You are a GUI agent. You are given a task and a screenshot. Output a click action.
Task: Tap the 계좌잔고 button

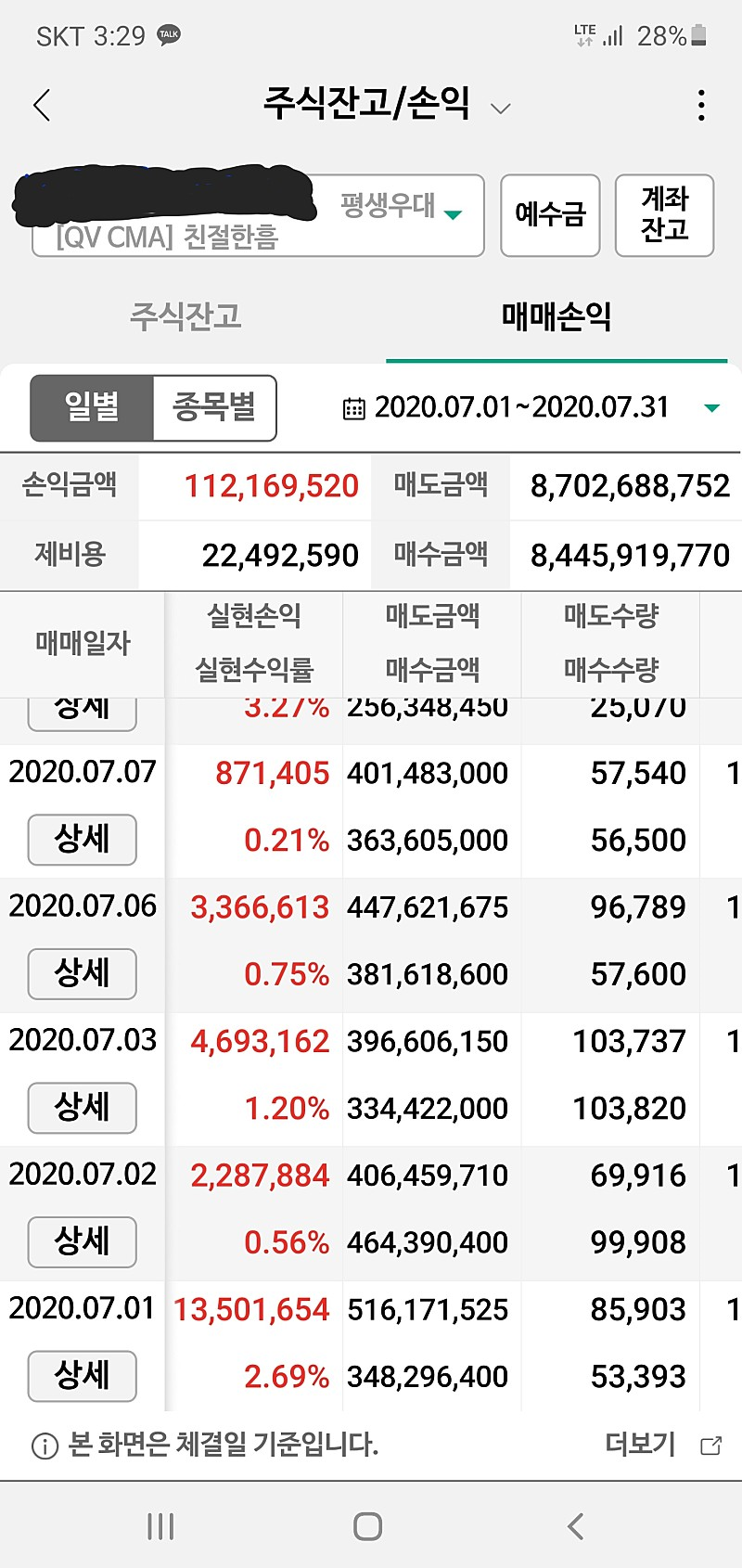664,215
